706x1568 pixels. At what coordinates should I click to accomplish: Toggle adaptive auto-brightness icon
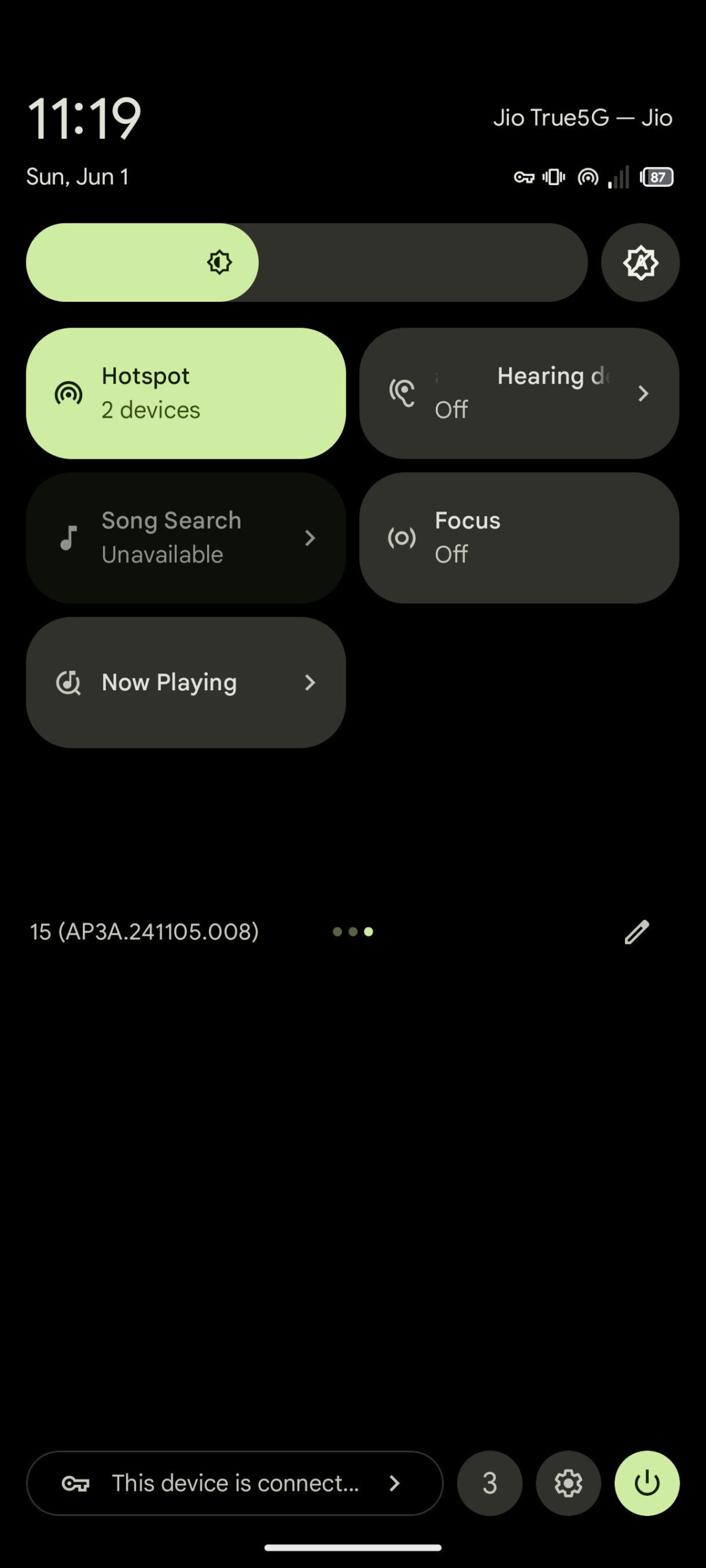[x=640, y=262]
